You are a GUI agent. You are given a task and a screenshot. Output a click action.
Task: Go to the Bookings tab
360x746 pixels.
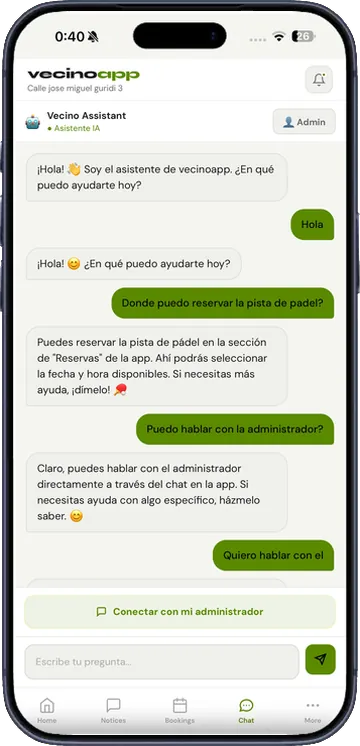click(180, 710)
